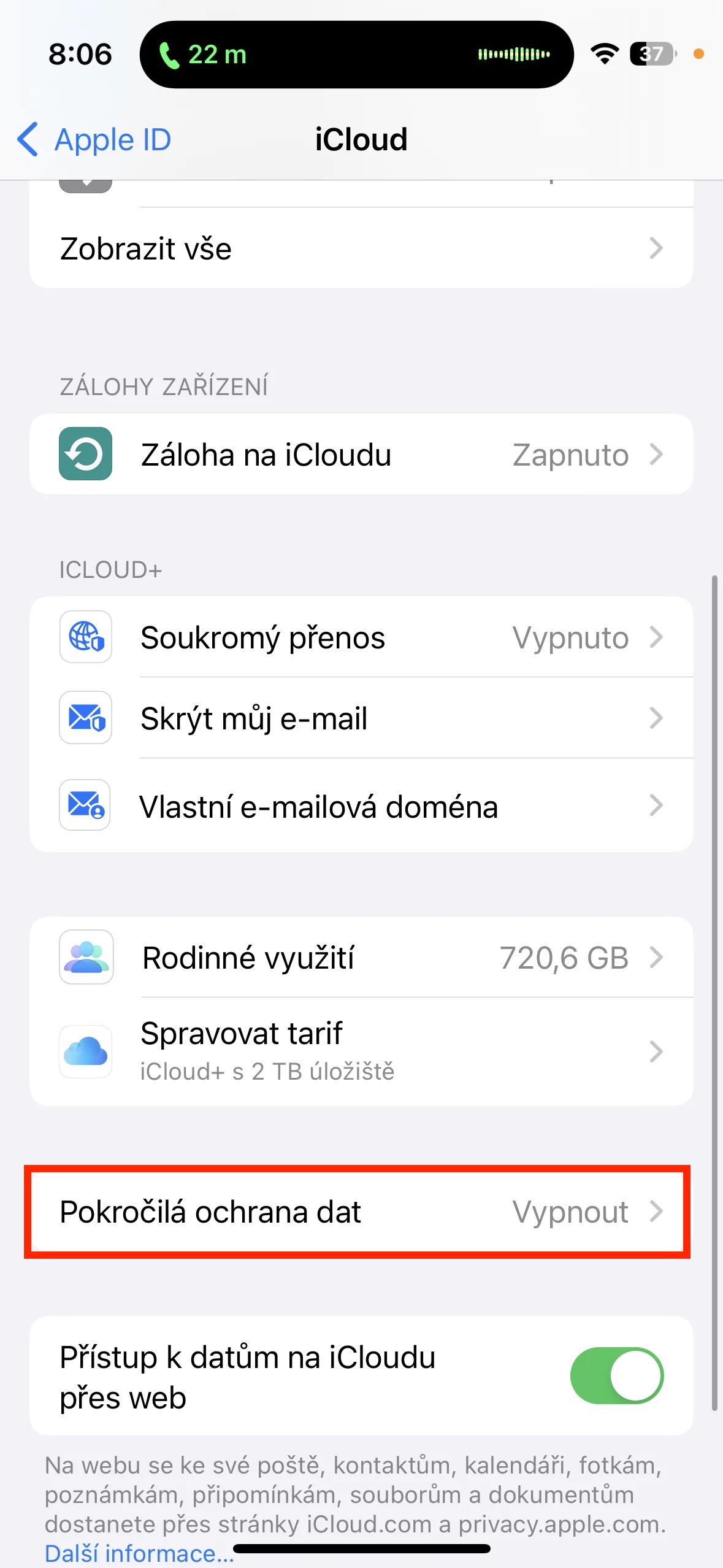Select Skrýt můj e-mail

click(361, 718)
